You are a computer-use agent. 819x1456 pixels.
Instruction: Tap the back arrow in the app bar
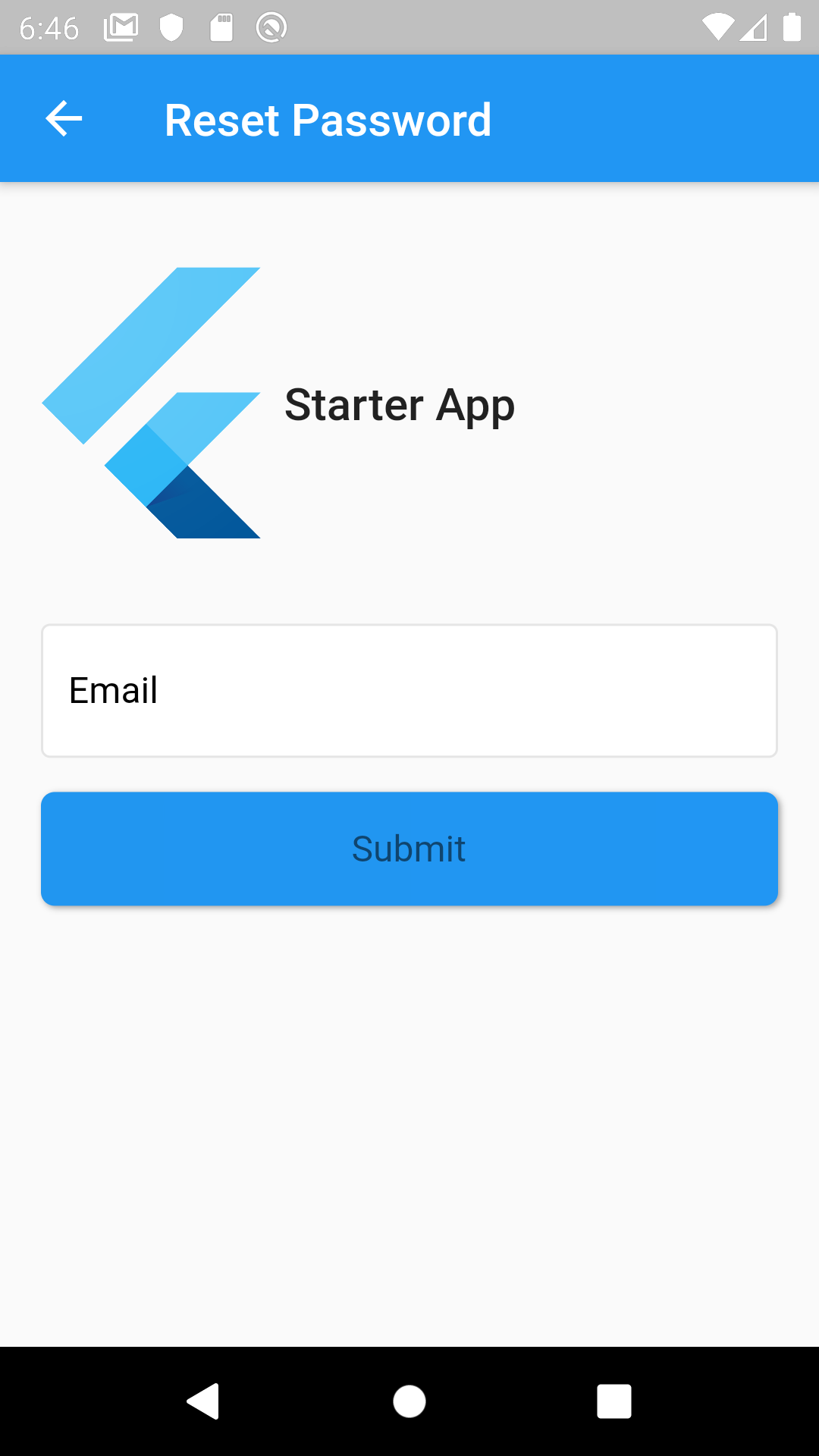tap(64, 119)
